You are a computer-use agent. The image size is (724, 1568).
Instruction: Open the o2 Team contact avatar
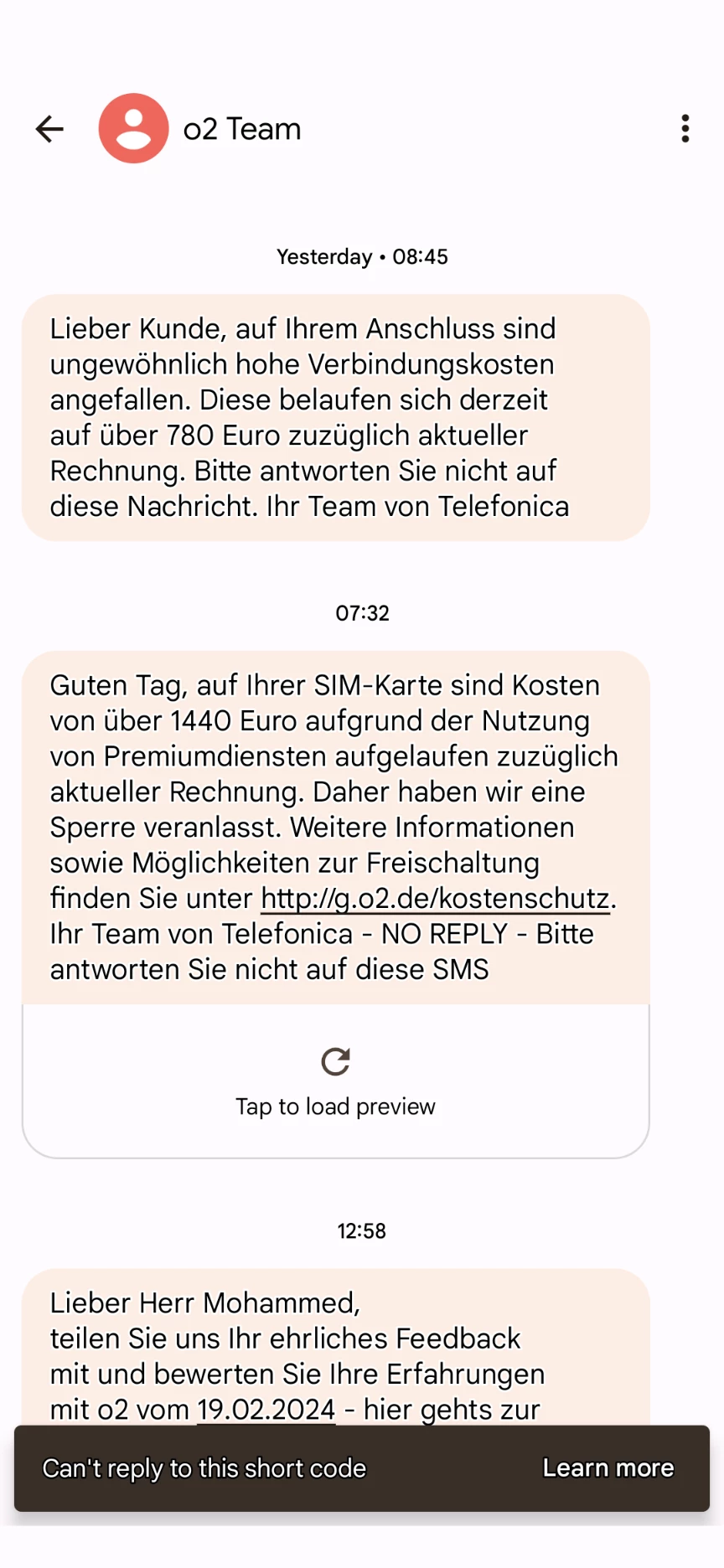pyautogui.click(x=133, y=129)
